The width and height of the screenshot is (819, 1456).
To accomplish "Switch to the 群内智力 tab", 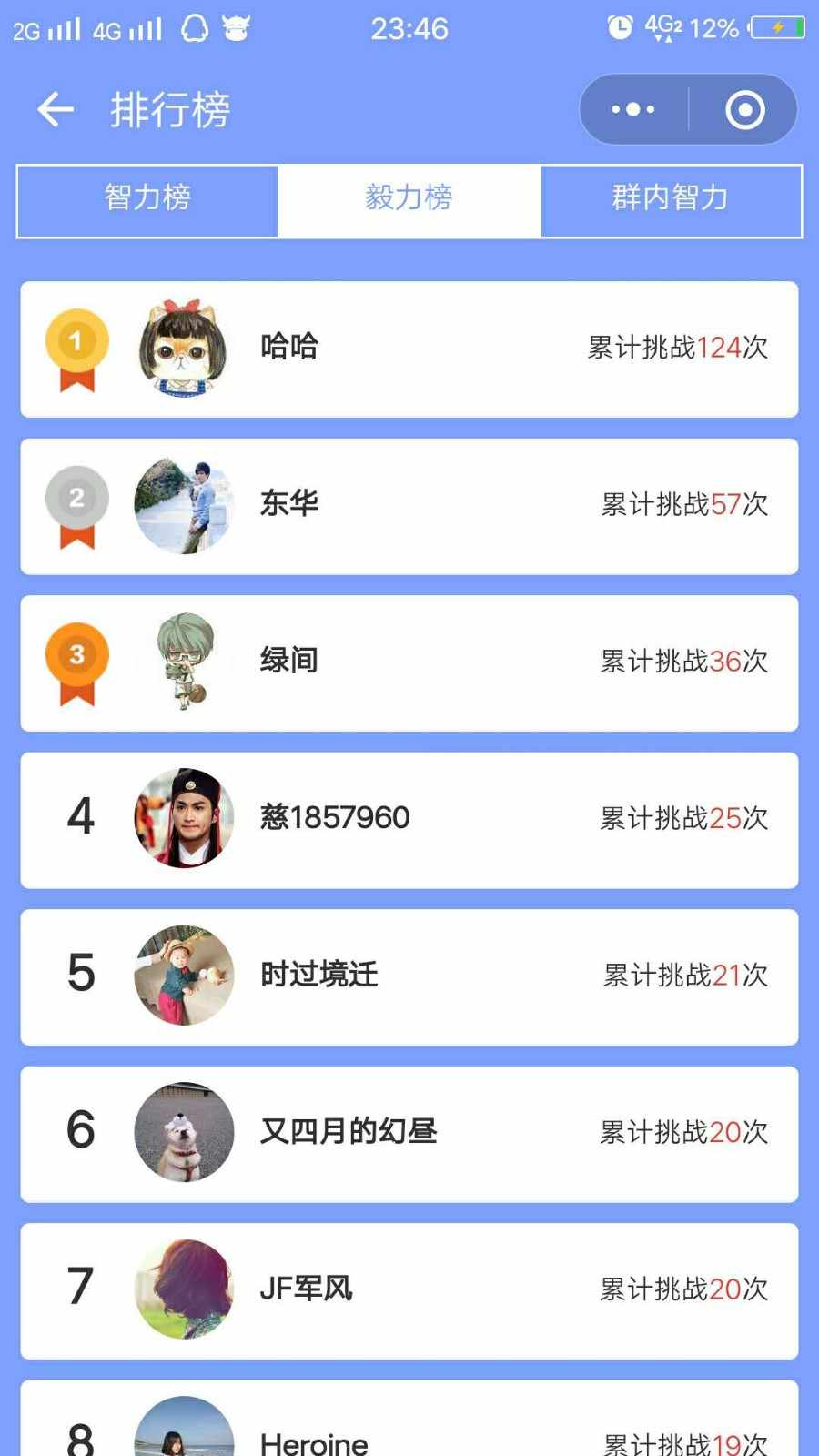I will coord(671,198).
